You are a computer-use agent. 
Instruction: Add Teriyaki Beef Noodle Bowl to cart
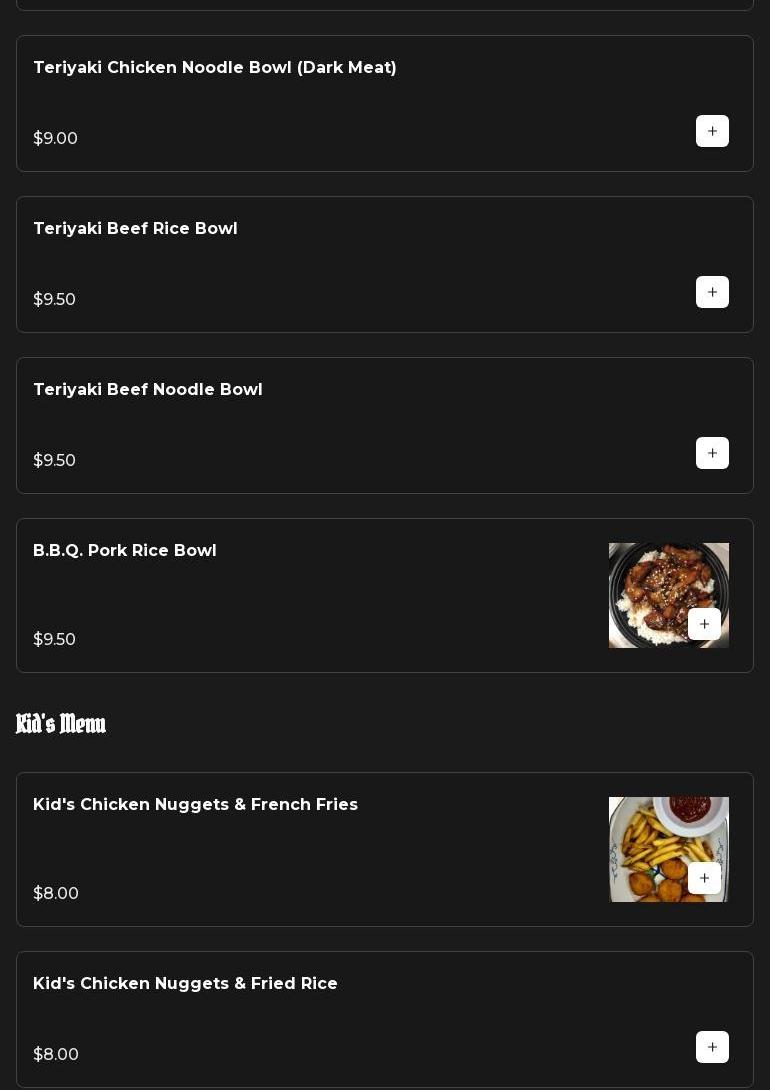tap(712, 453)
